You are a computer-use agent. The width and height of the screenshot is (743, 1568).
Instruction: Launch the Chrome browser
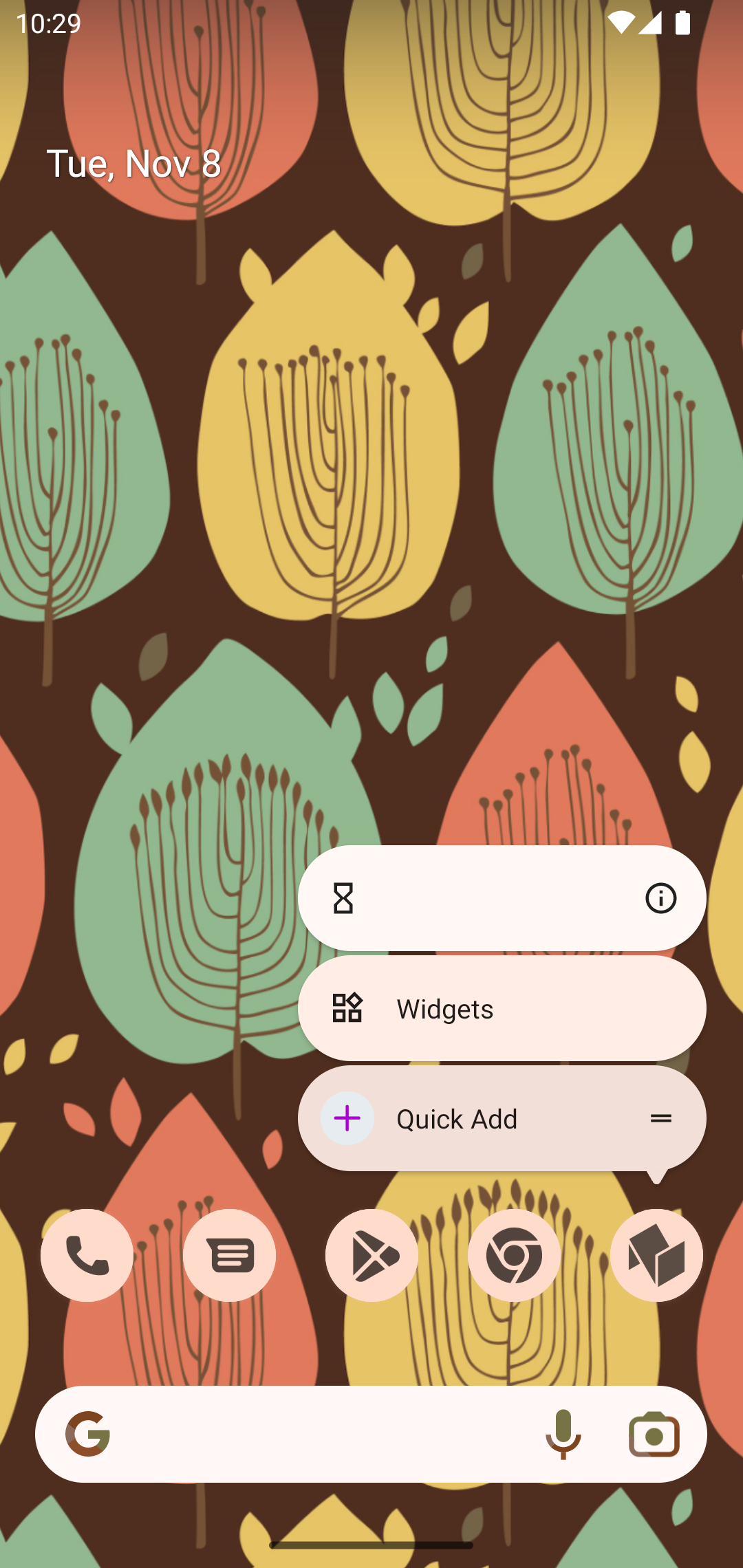(514, 1255)
